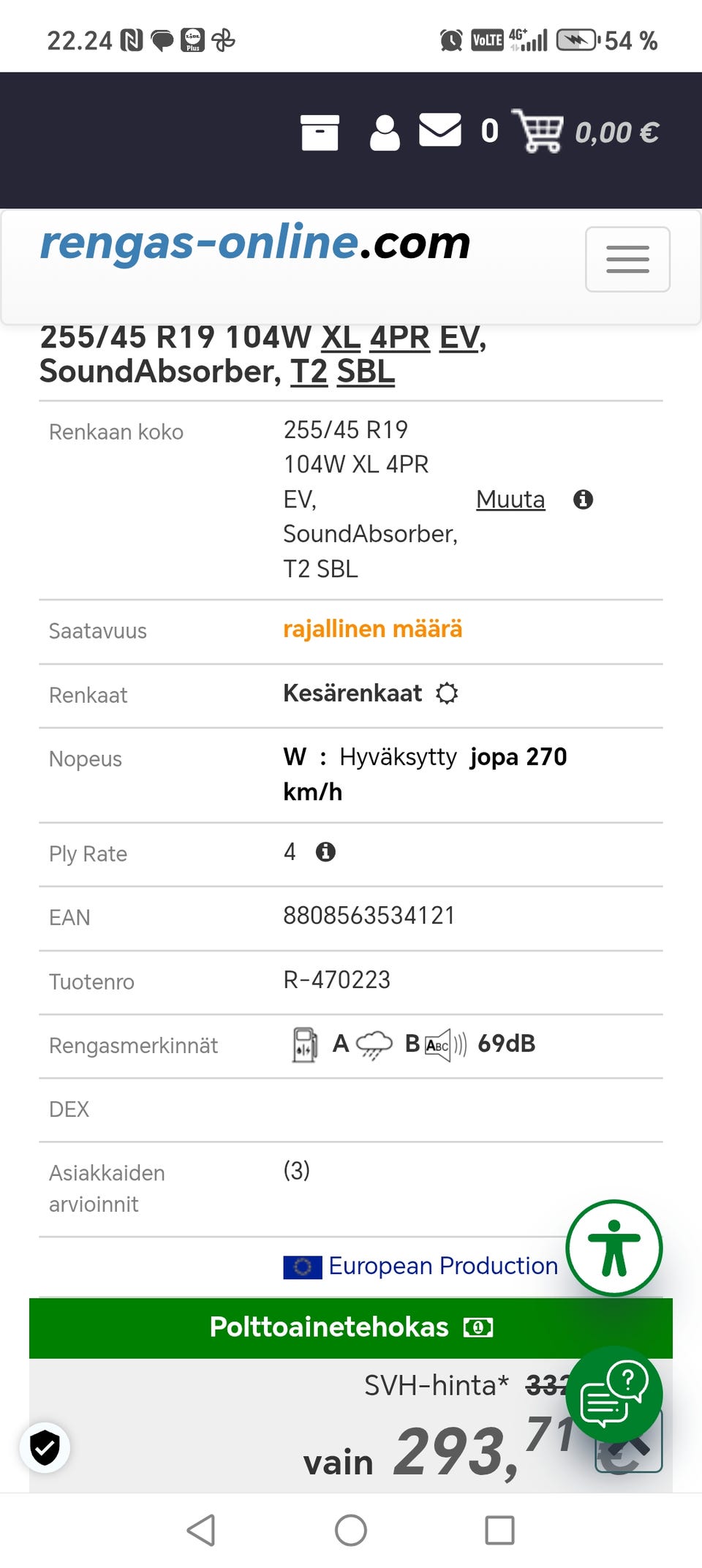Open the user account icon

385,133
